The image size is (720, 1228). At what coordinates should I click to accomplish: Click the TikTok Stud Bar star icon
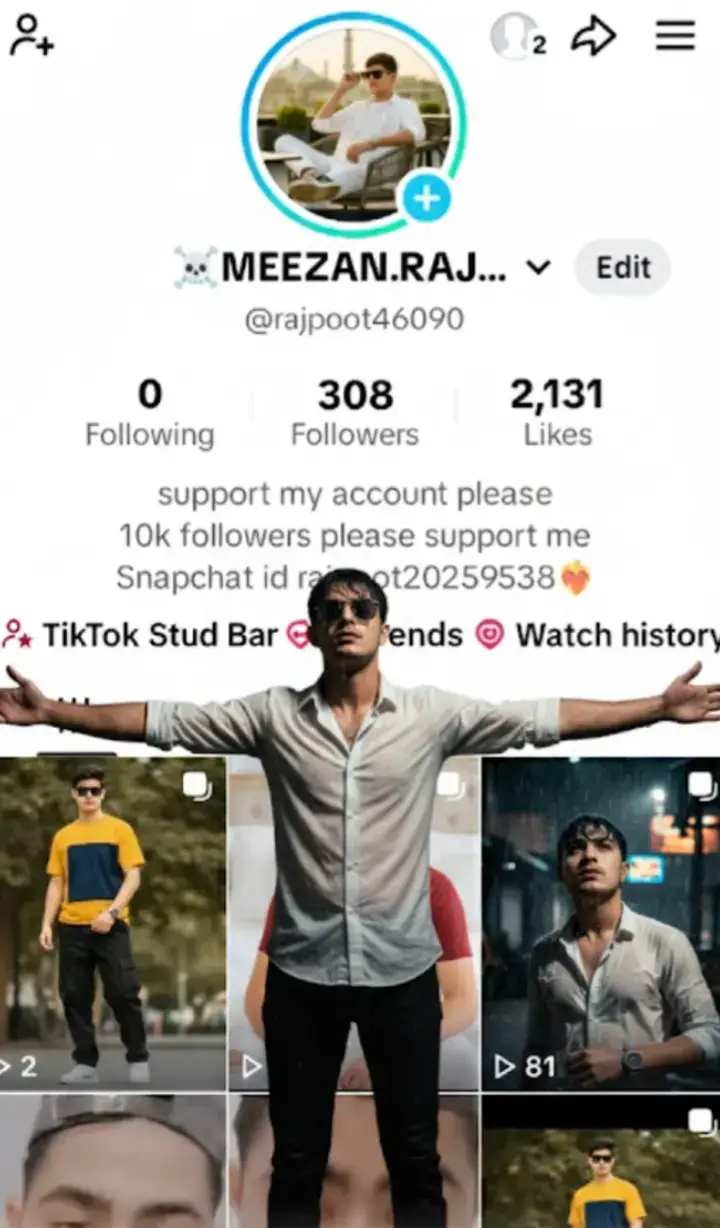coord(16,633)
